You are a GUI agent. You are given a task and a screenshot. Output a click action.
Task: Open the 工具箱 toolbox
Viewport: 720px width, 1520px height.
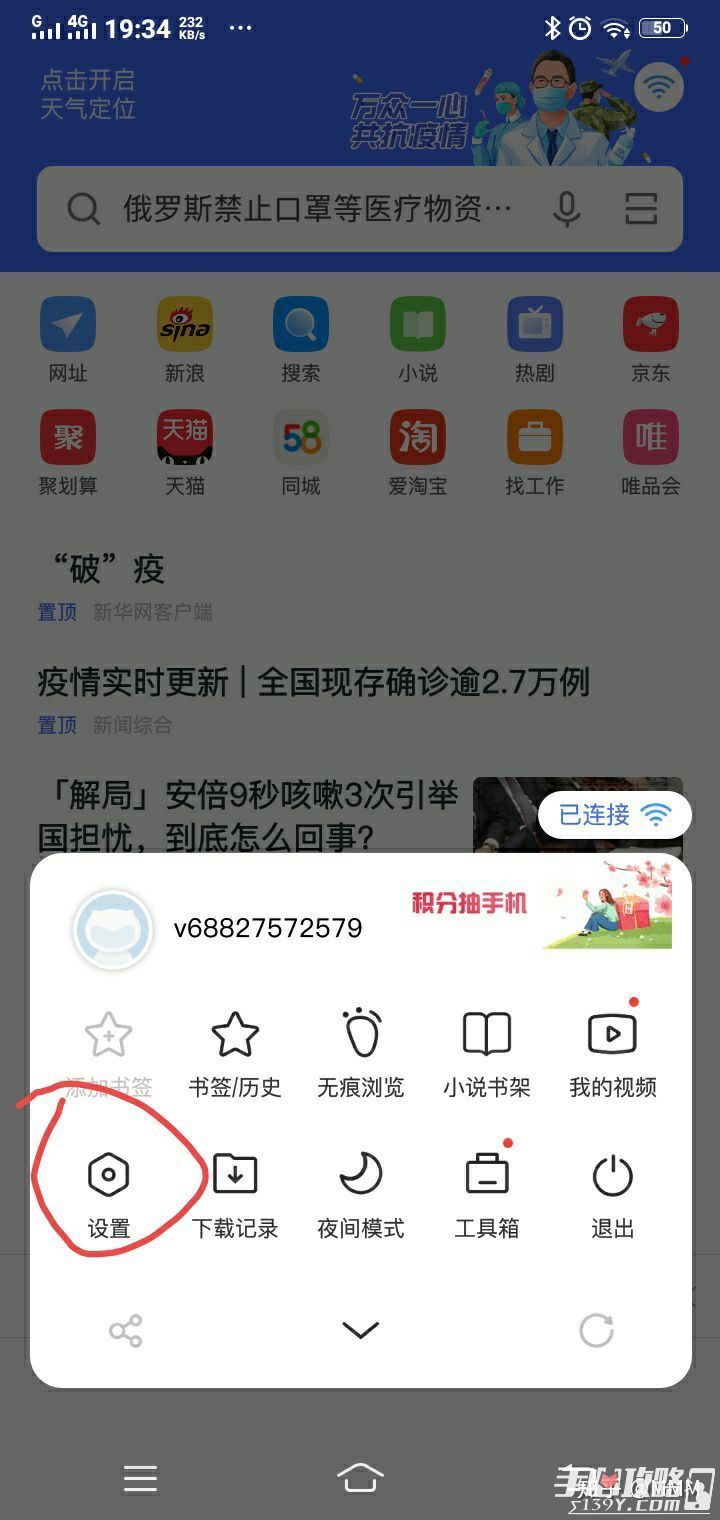[487, 1194]
